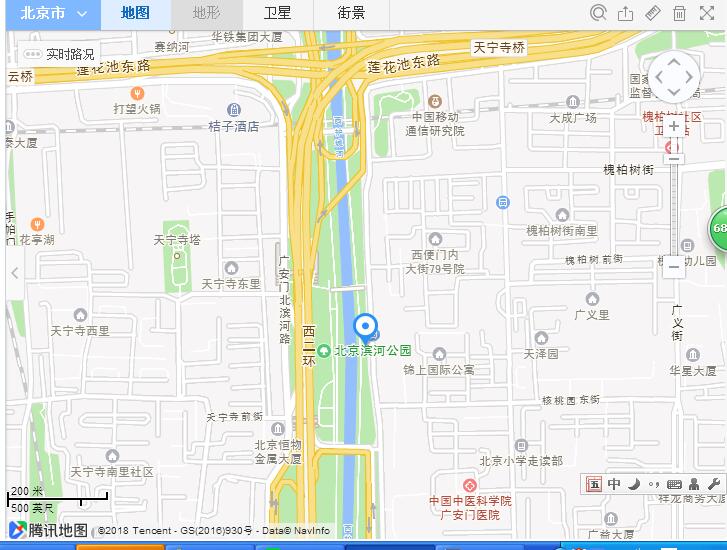Tap the green 68 badge
727x550 pixels.
coord(719,228)
